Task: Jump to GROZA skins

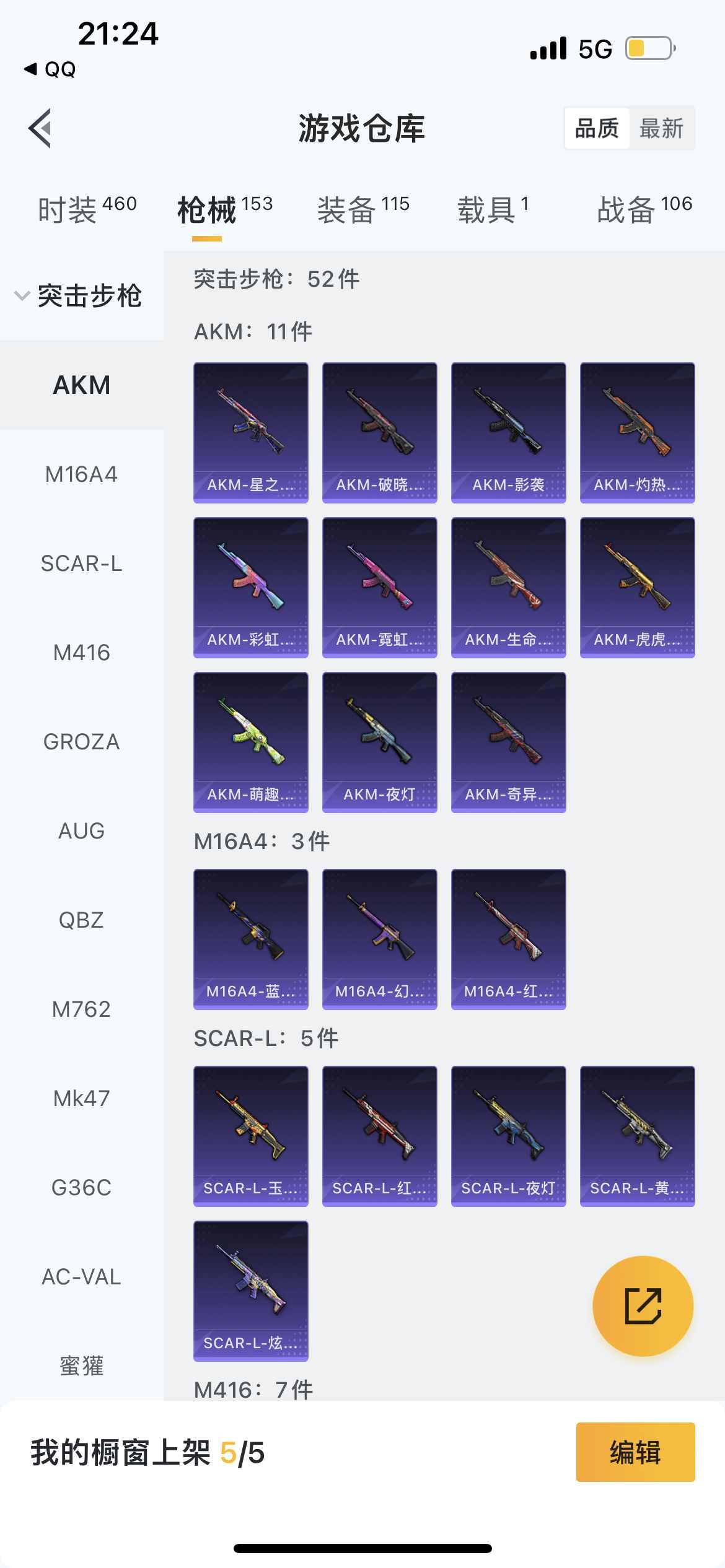Action: [x=81, y=742]
